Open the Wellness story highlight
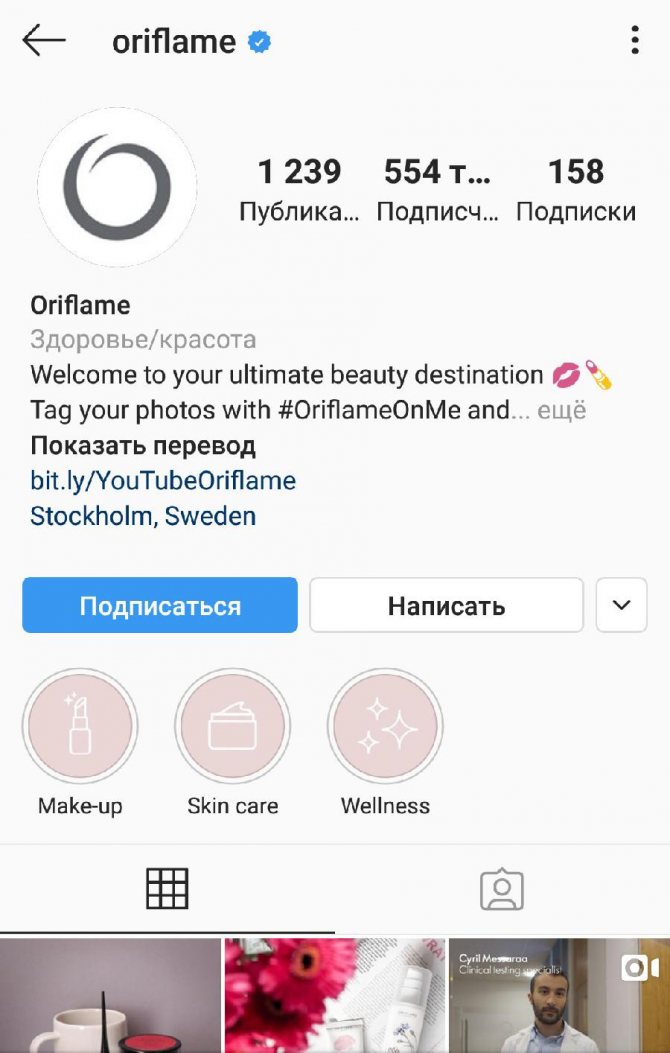Image resolution: width=670 pixels, height=1053 pixels. coord(385,726)
